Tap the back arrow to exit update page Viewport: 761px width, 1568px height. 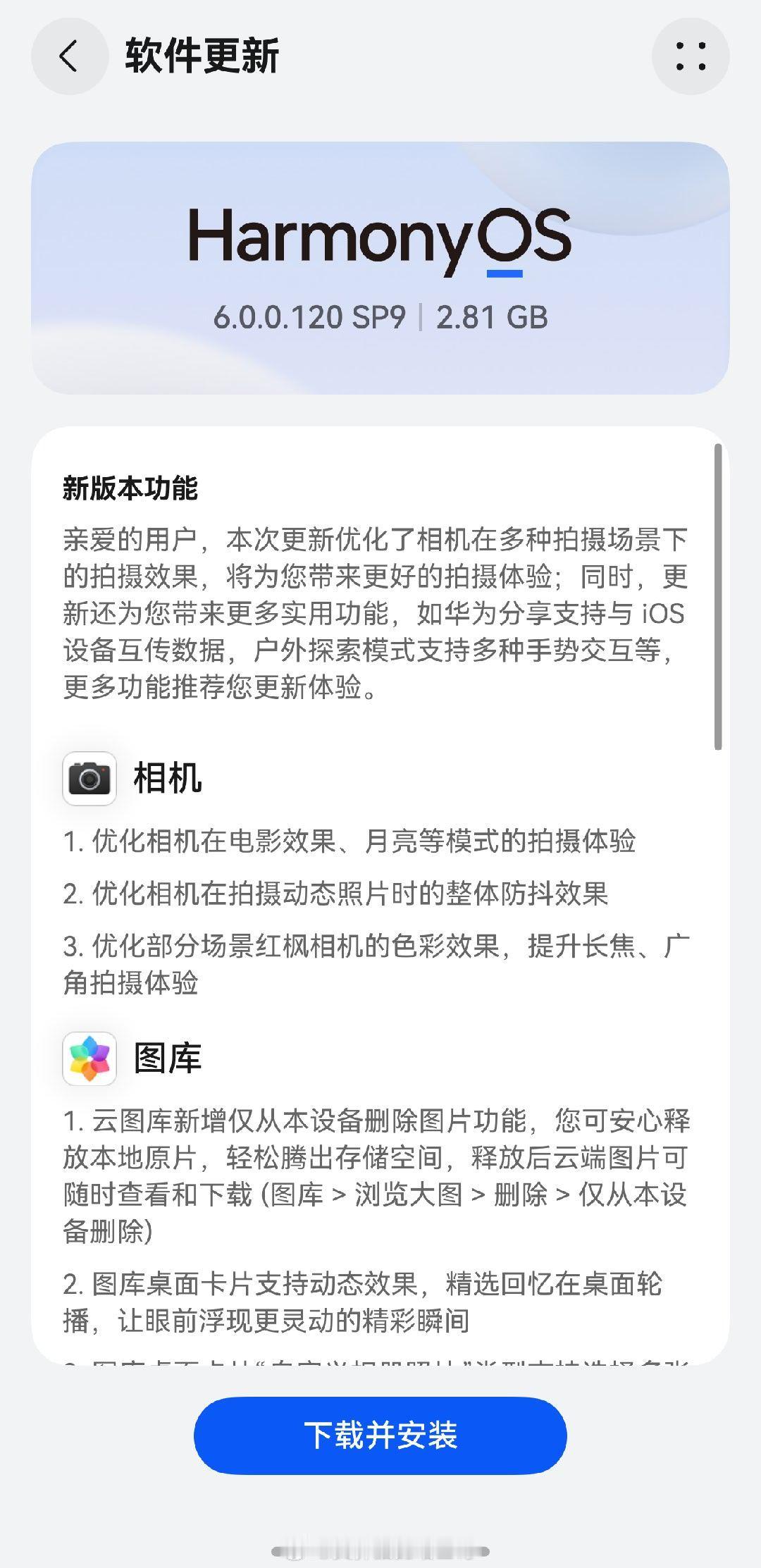tap(68, 56)
